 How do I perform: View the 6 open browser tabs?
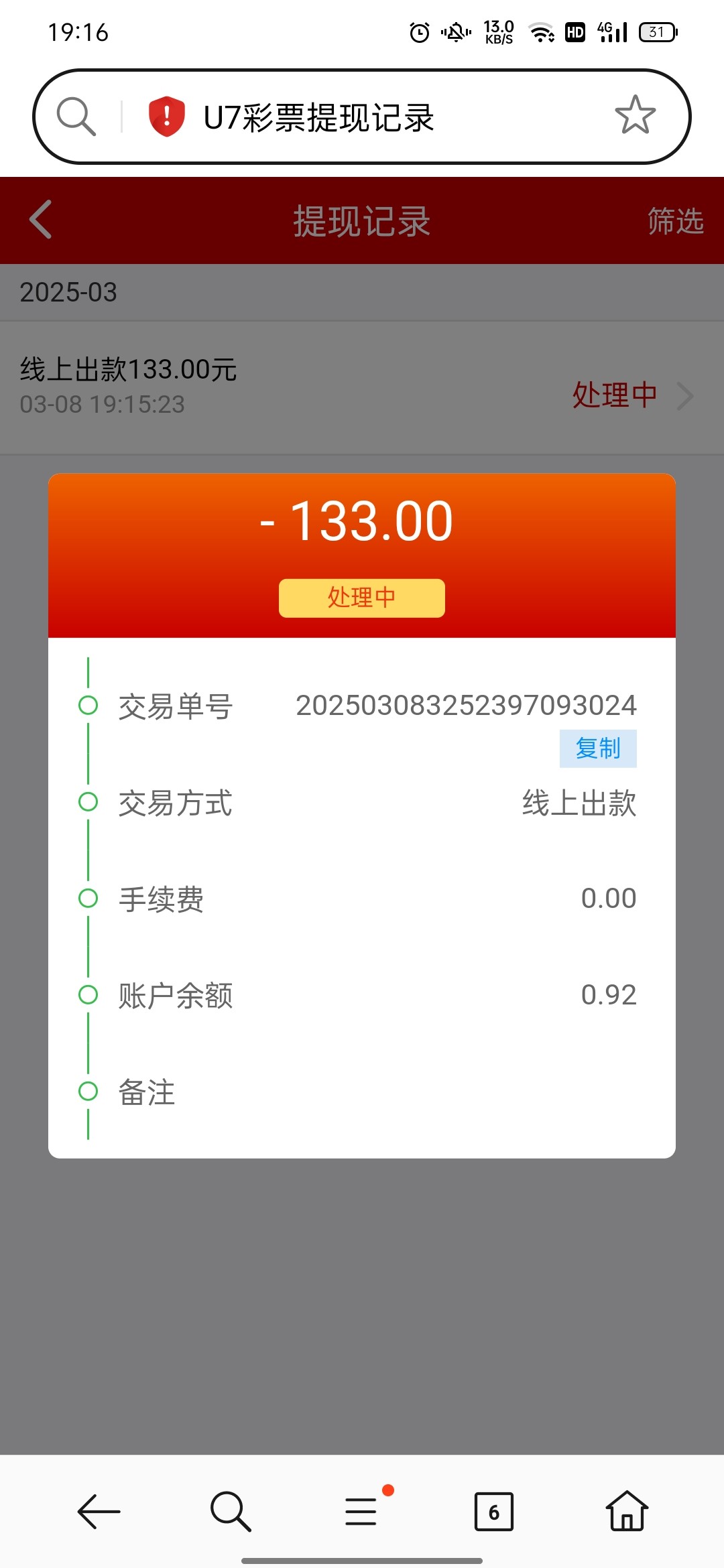click(x=493, y=1512)
